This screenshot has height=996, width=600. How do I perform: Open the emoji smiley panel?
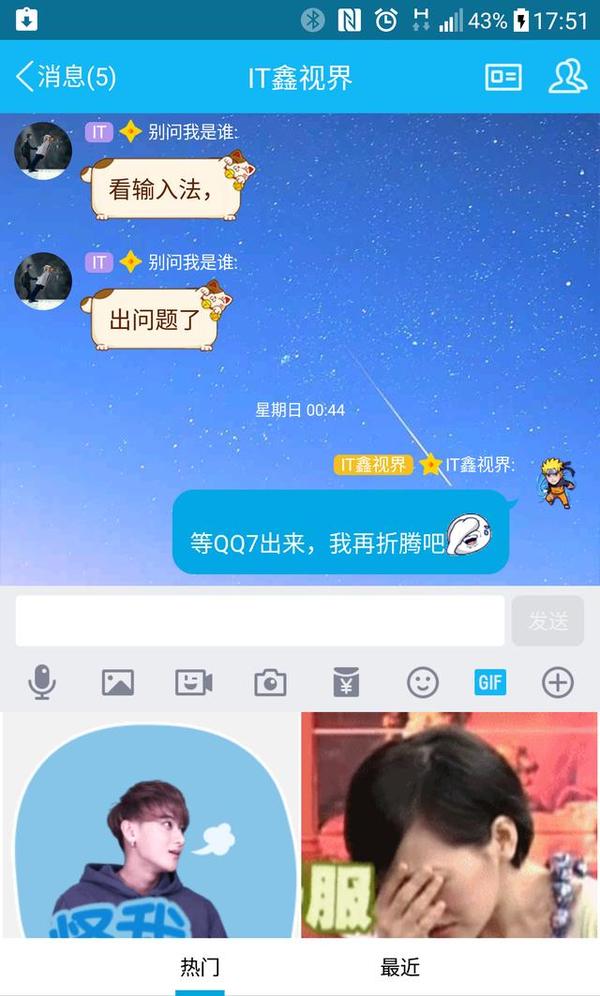(x=422, y=683)
